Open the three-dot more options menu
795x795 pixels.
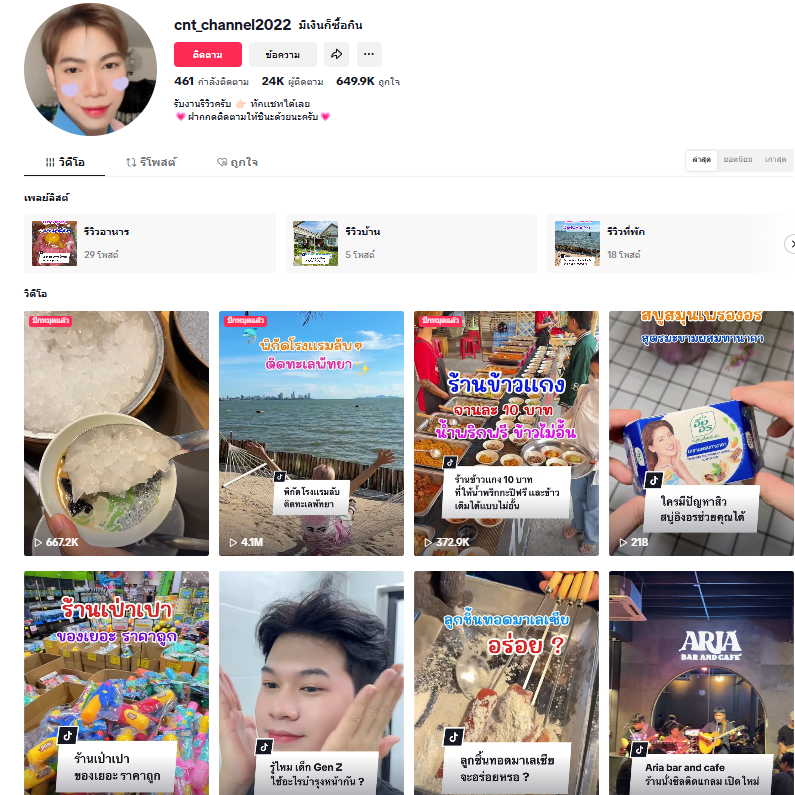click(369, 54)
